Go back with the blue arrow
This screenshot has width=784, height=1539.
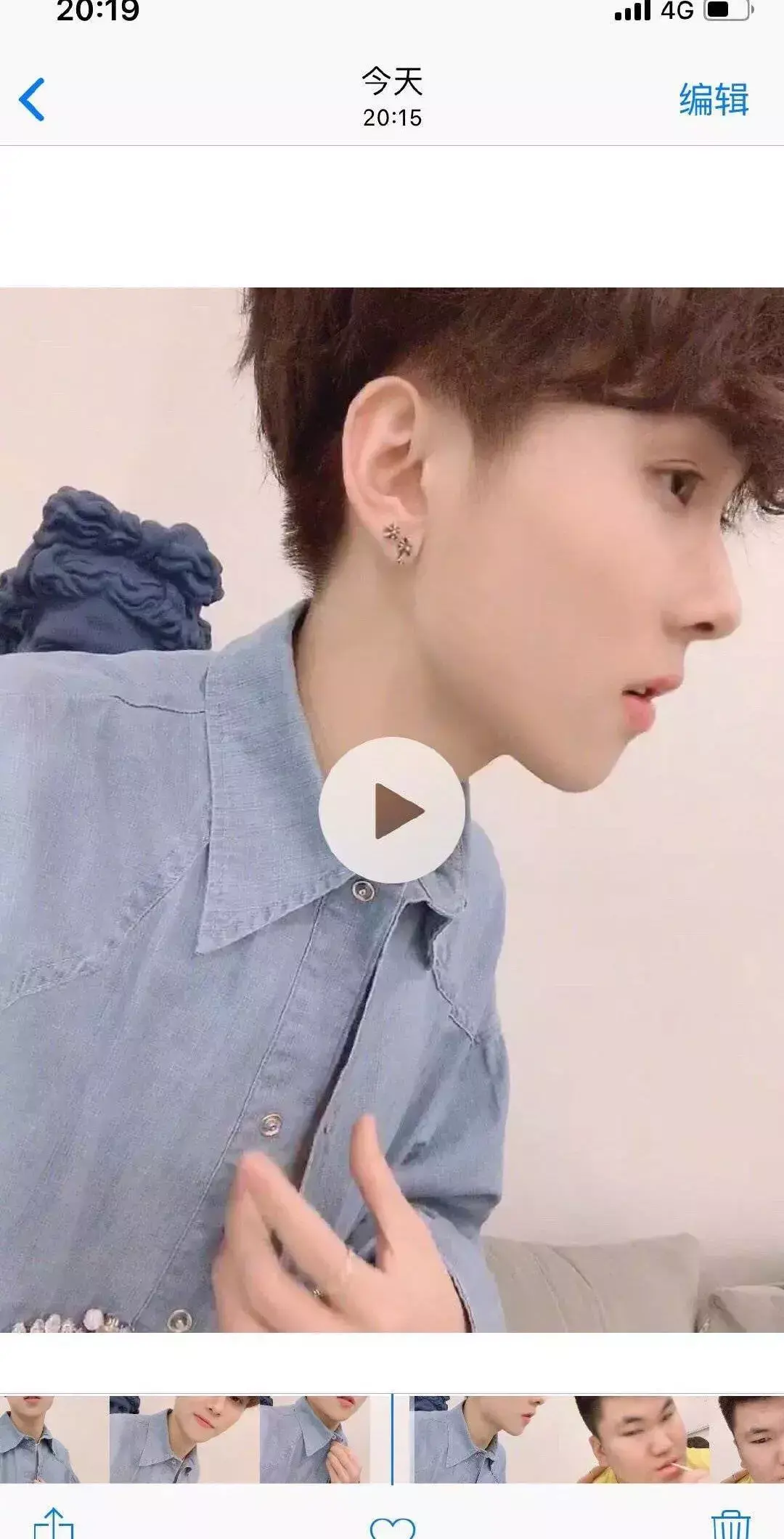click(x=33, y=99)
